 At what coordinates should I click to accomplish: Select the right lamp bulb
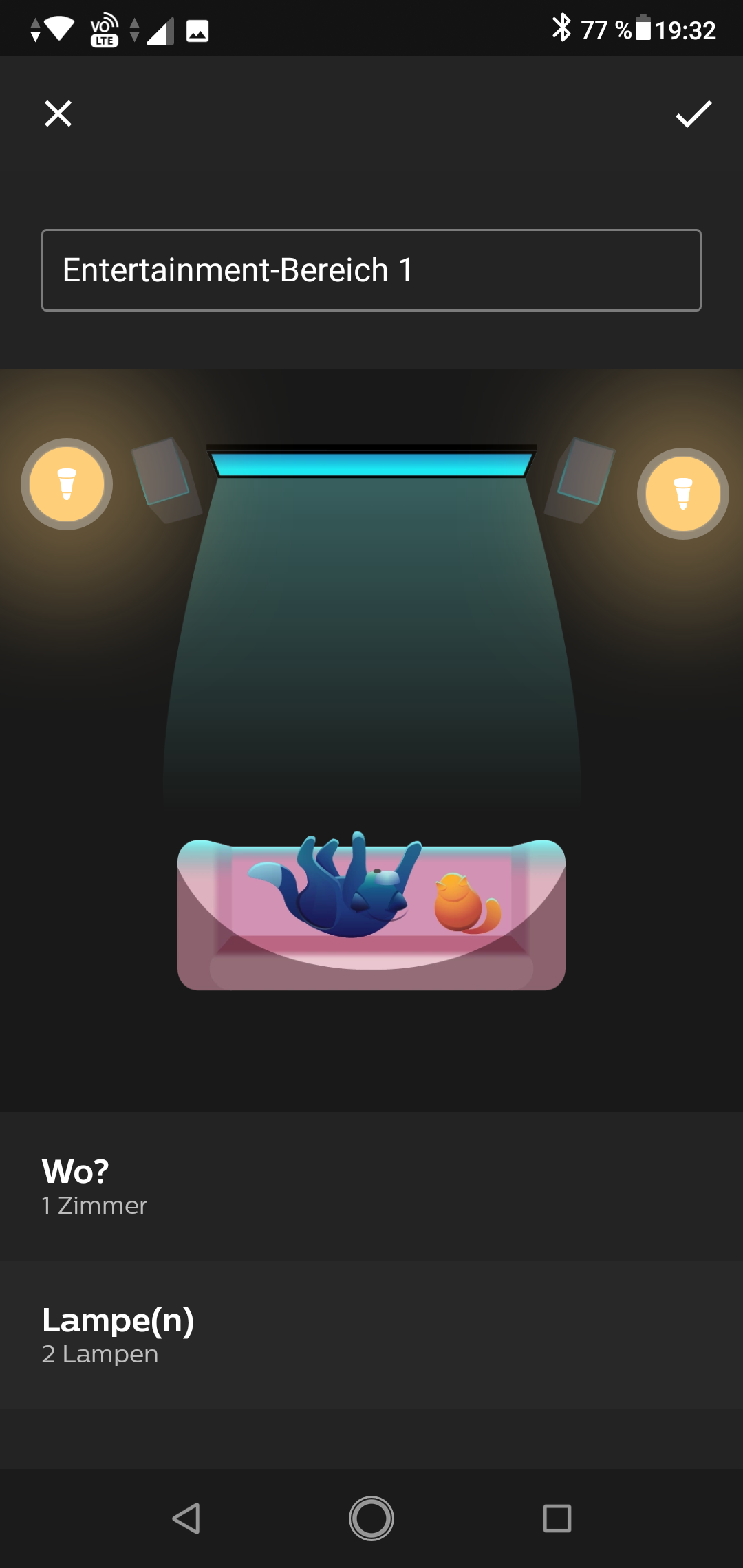pos(682,494)
